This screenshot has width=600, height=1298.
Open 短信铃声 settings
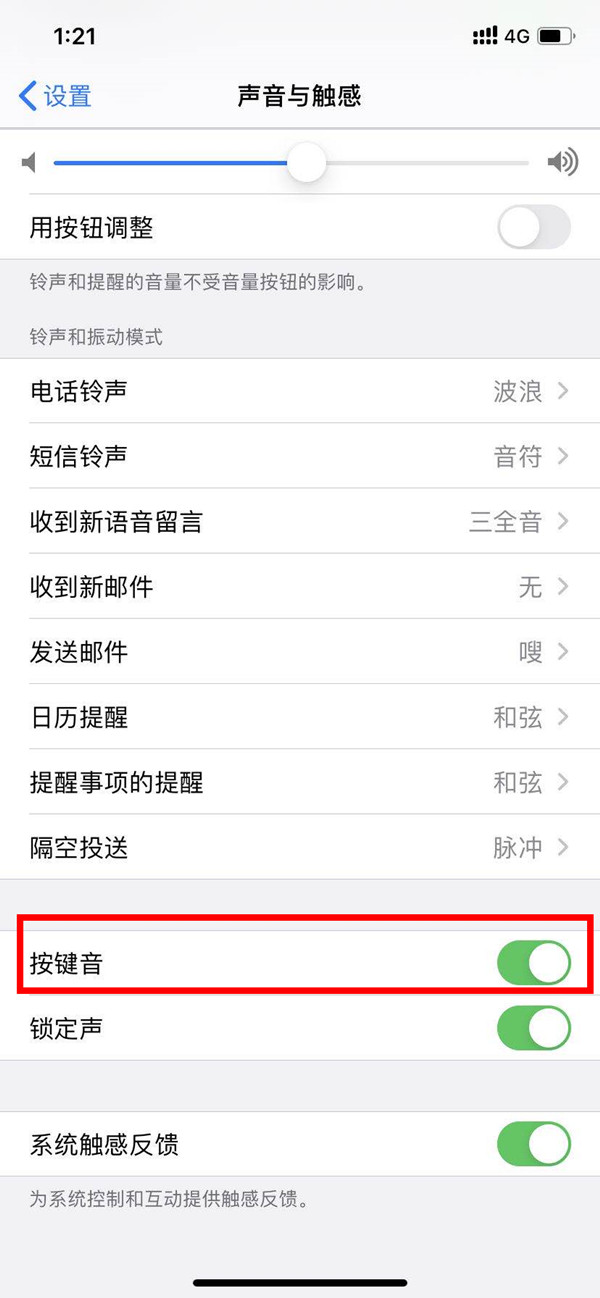click(x=300, y=456)
